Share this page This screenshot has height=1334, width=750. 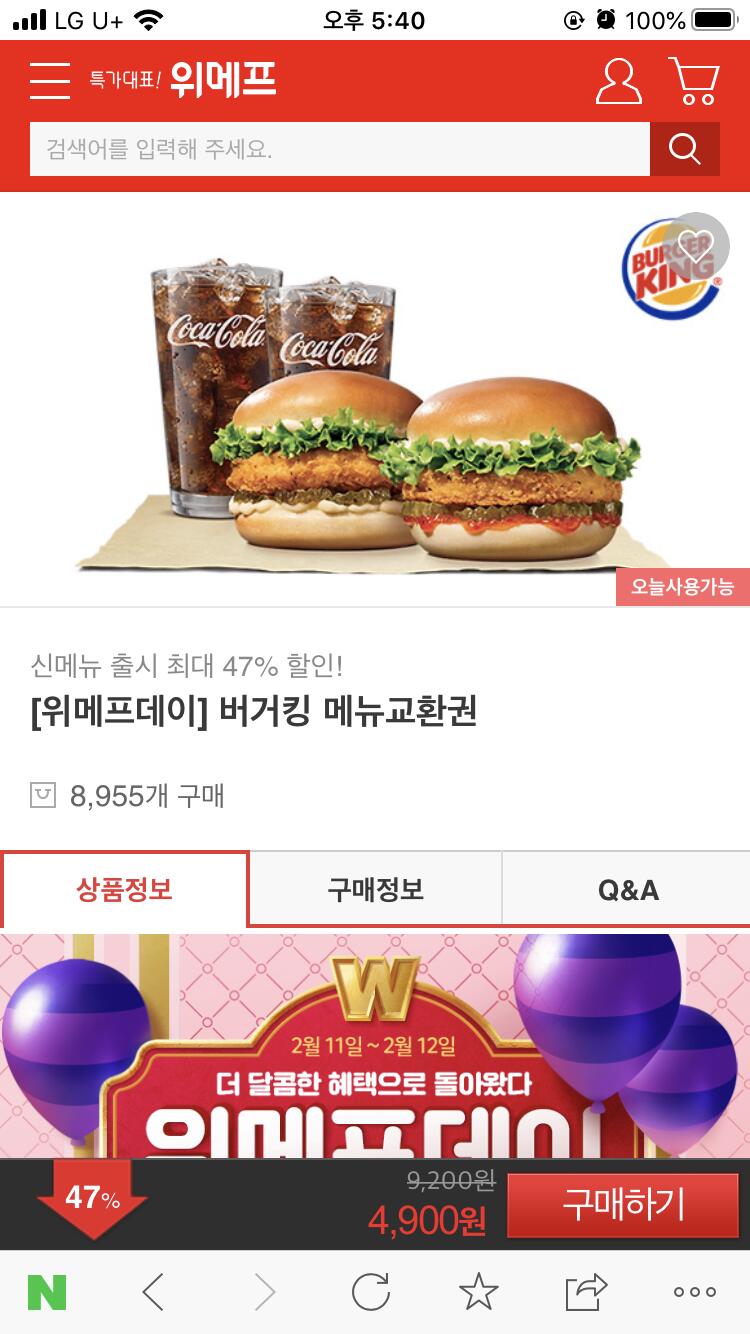coord(586,1293)
